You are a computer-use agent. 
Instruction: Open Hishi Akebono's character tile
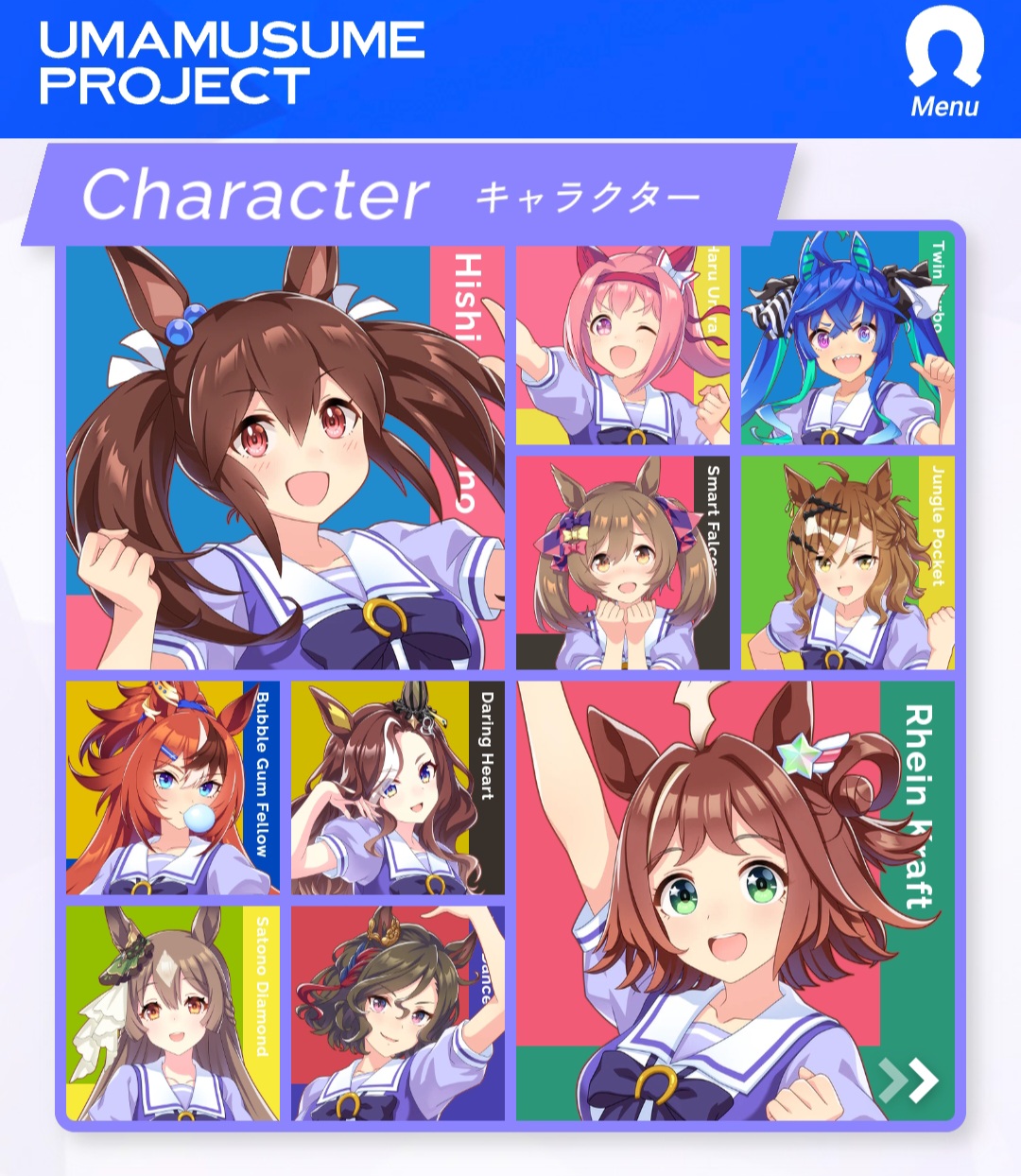pos(286,458)
